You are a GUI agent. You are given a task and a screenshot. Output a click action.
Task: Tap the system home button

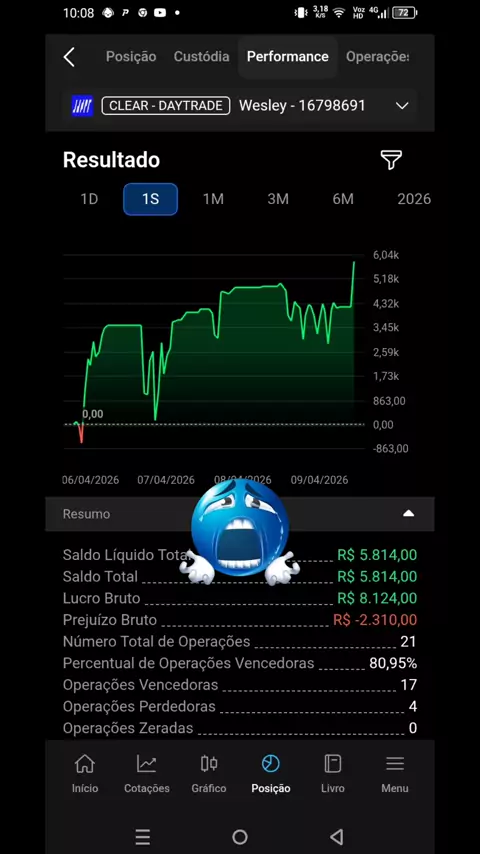click(240, 837)
